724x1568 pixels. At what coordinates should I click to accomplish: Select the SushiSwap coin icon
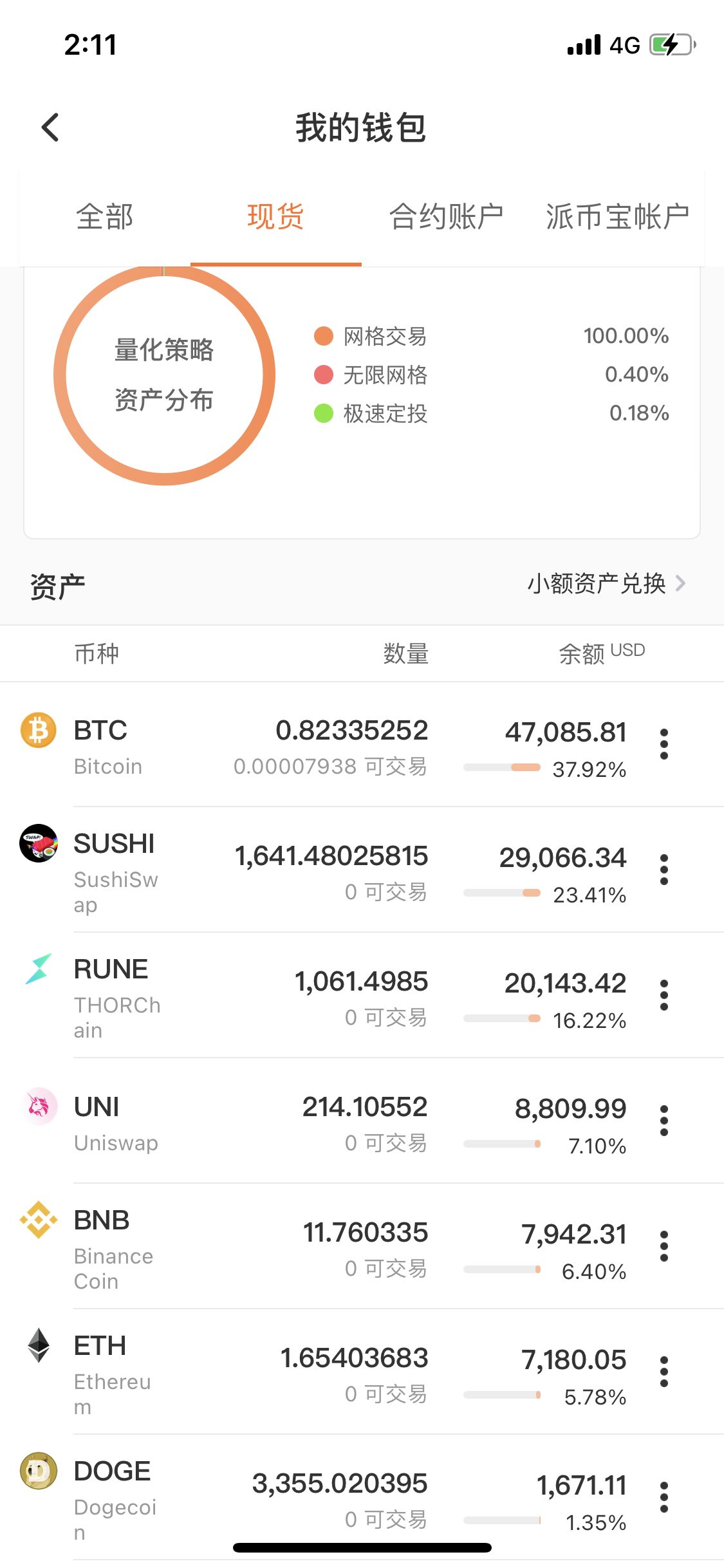coord(38,844)
